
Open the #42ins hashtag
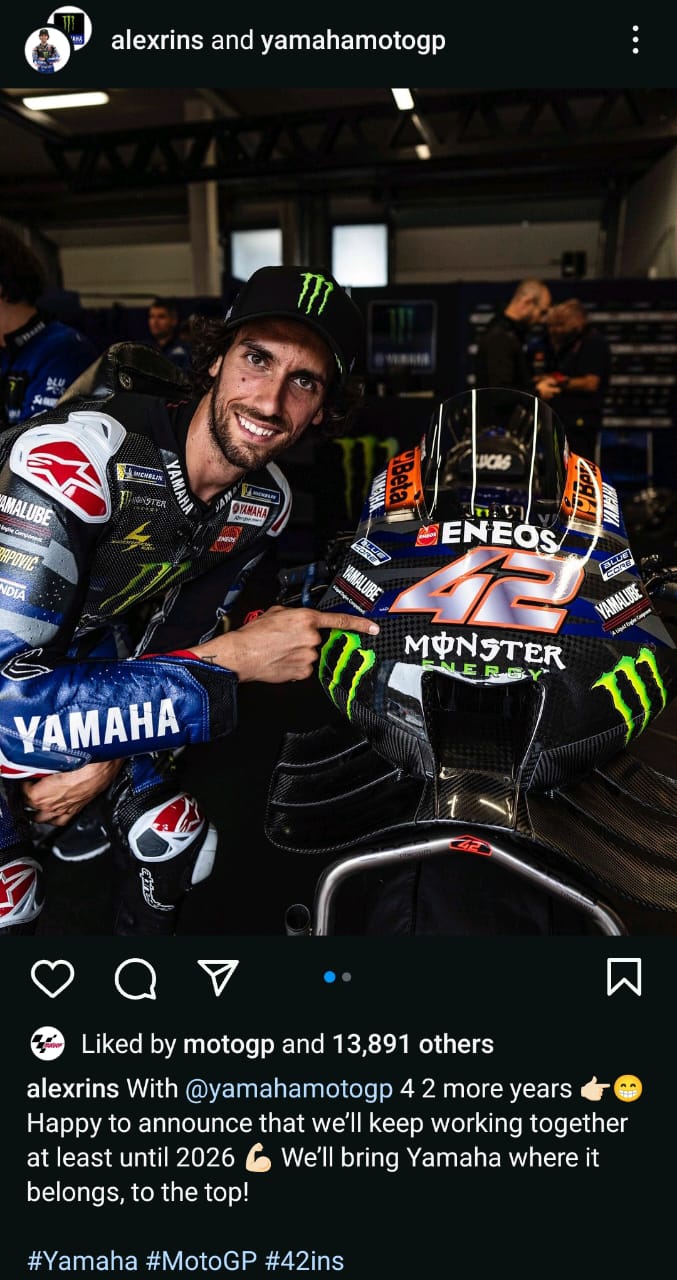coord(304,1261)
